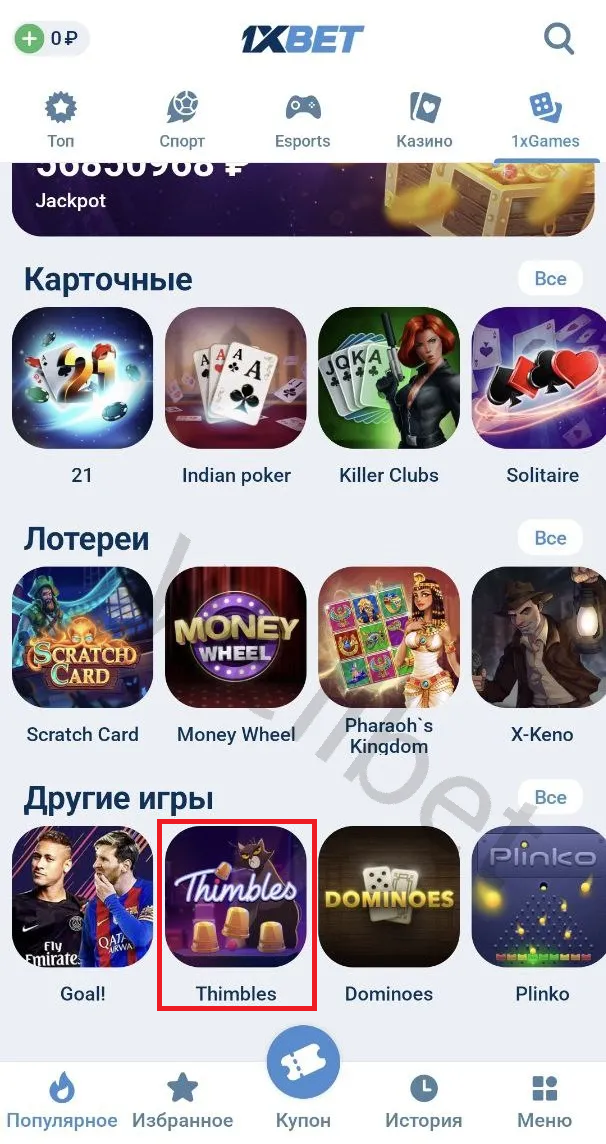This screenshot has width=606, height=1144.
Task: Play the Scratch Card lottery
Action: [82, 637]
